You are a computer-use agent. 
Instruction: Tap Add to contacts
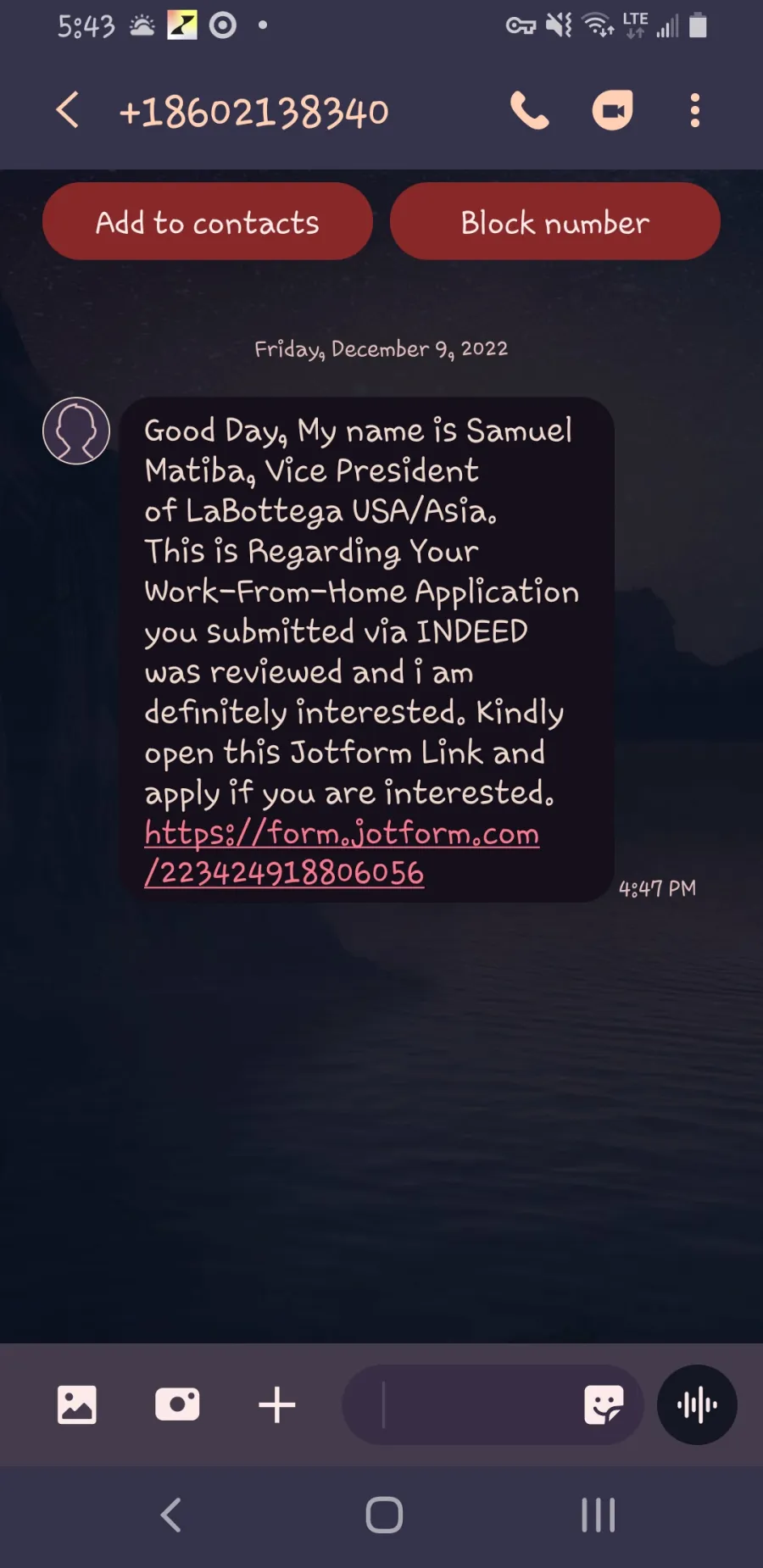click(x=208, y=222)
